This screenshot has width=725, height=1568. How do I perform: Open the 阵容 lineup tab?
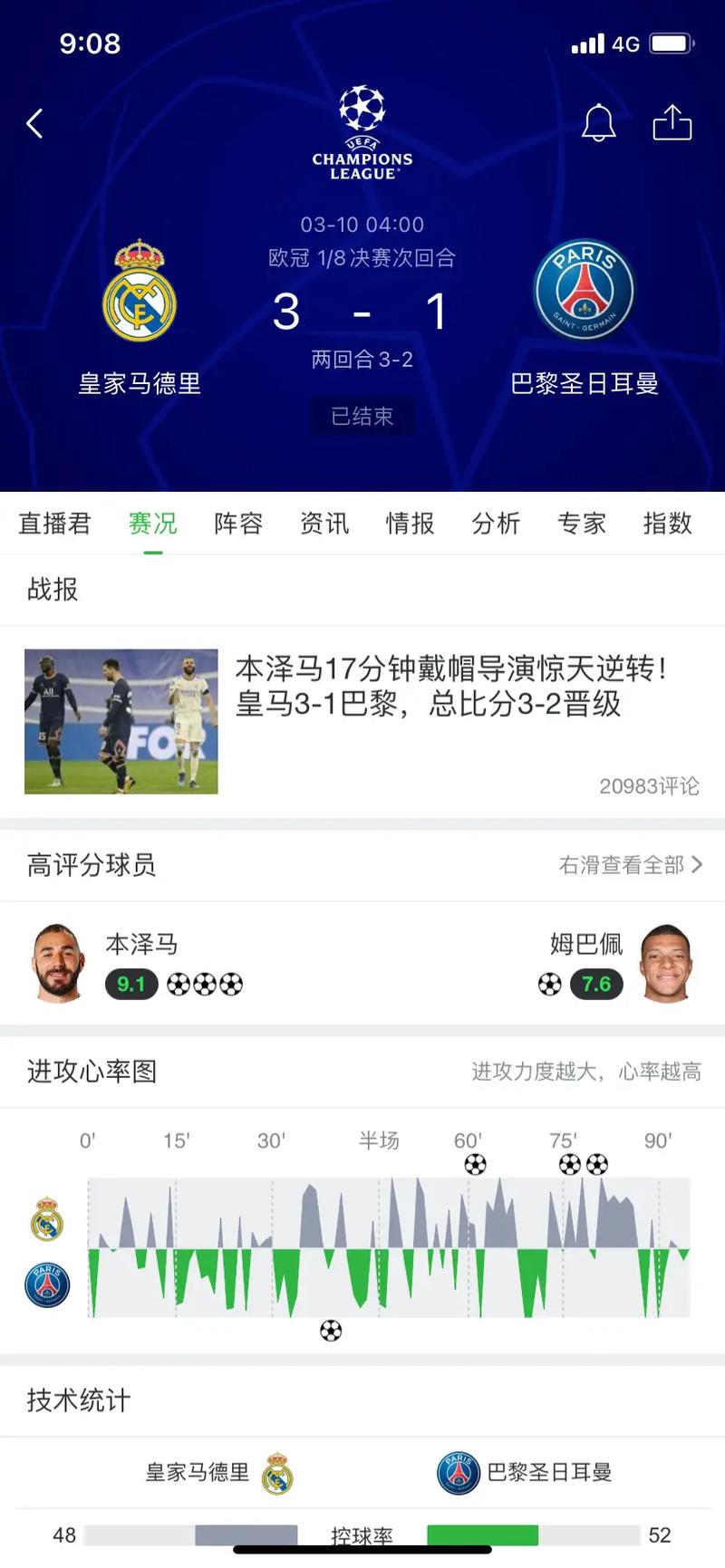(x=238, y=524)
